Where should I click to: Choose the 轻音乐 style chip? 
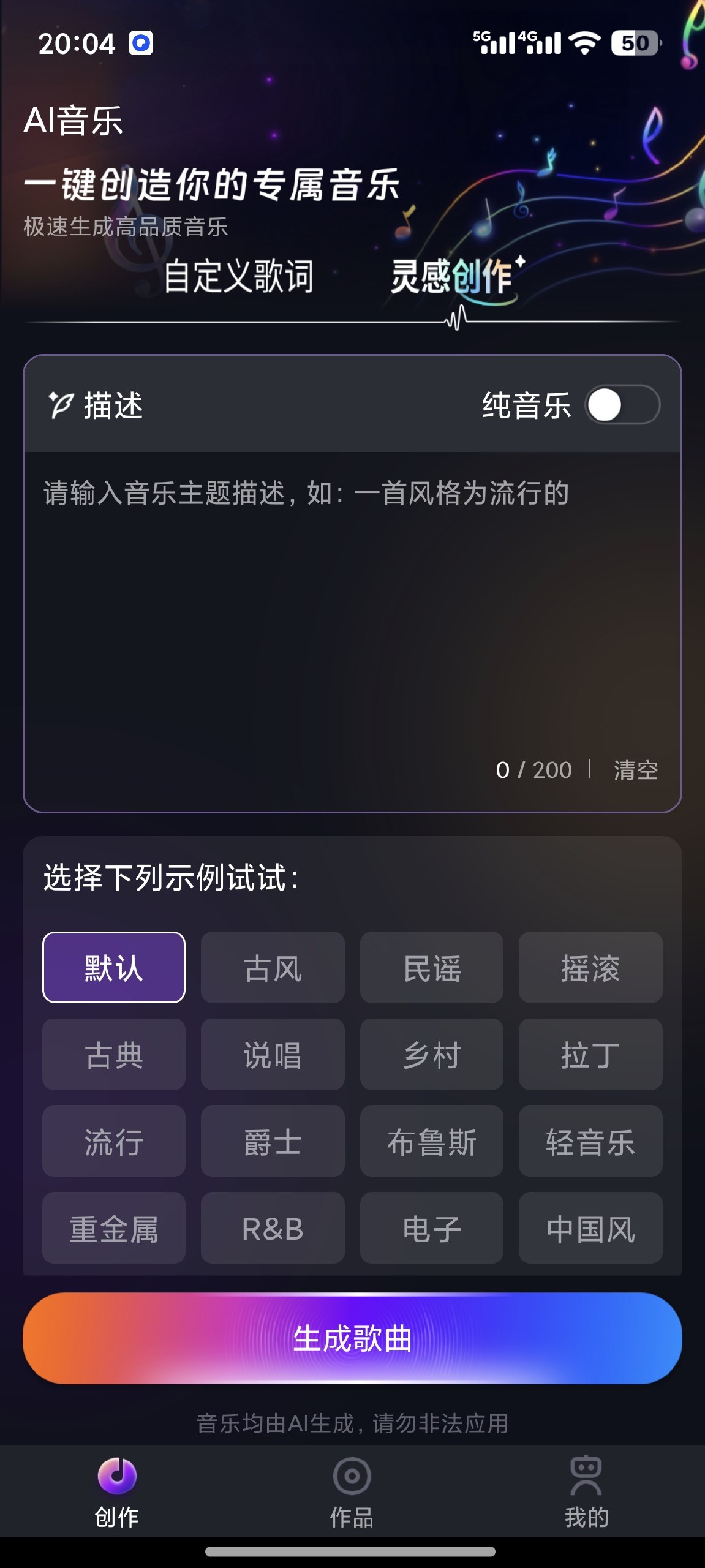(x=590, y=1141)
